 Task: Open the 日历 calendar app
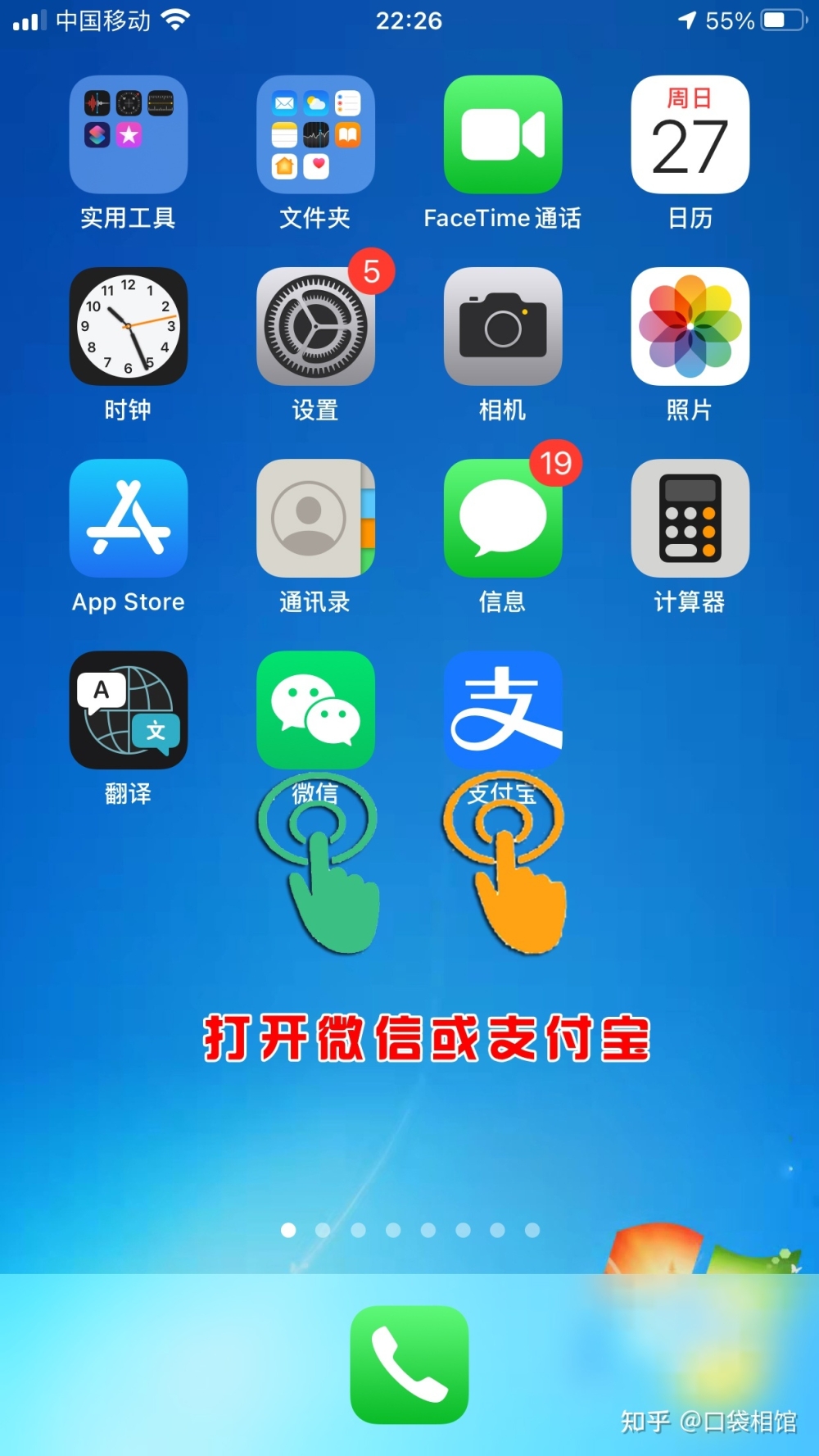tap(690, 135)
